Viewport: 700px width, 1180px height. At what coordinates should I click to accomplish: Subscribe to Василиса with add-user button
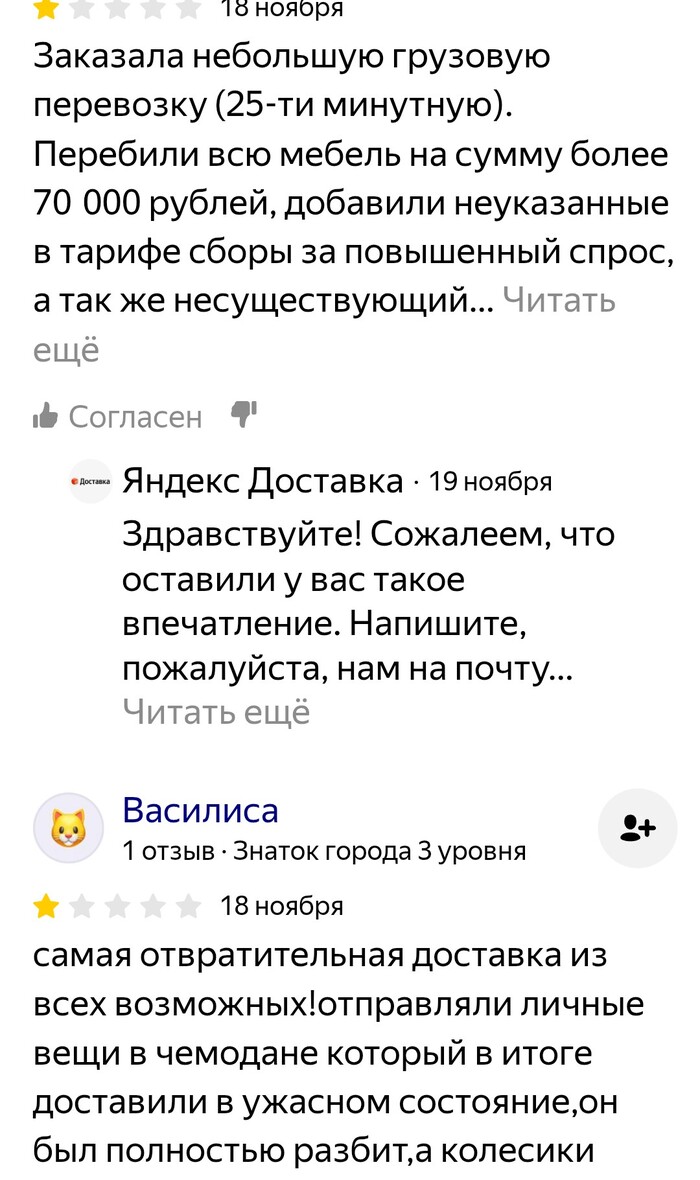[637, 828]
